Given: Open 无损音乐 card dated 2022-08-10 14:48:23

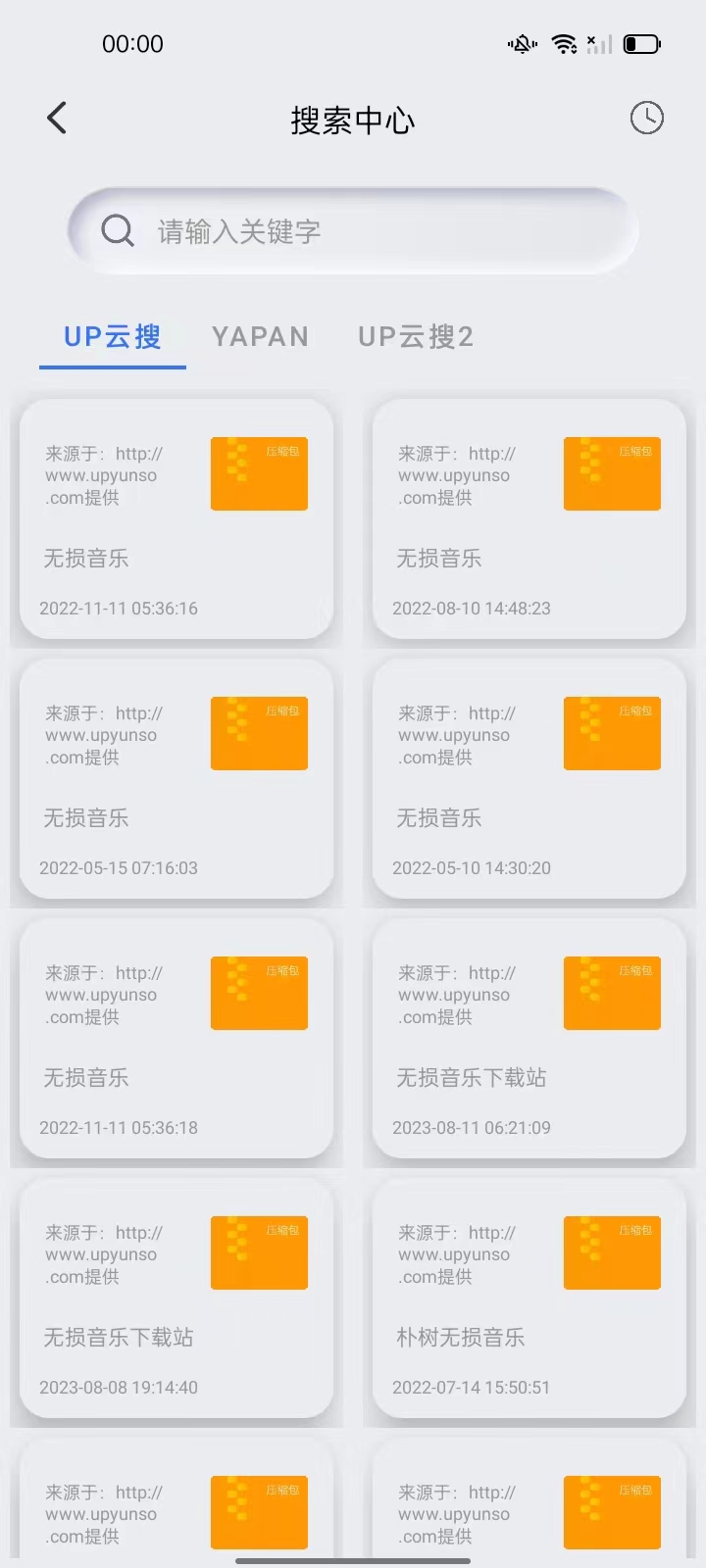Looking at the screenshot, I should tap(529, 518).
